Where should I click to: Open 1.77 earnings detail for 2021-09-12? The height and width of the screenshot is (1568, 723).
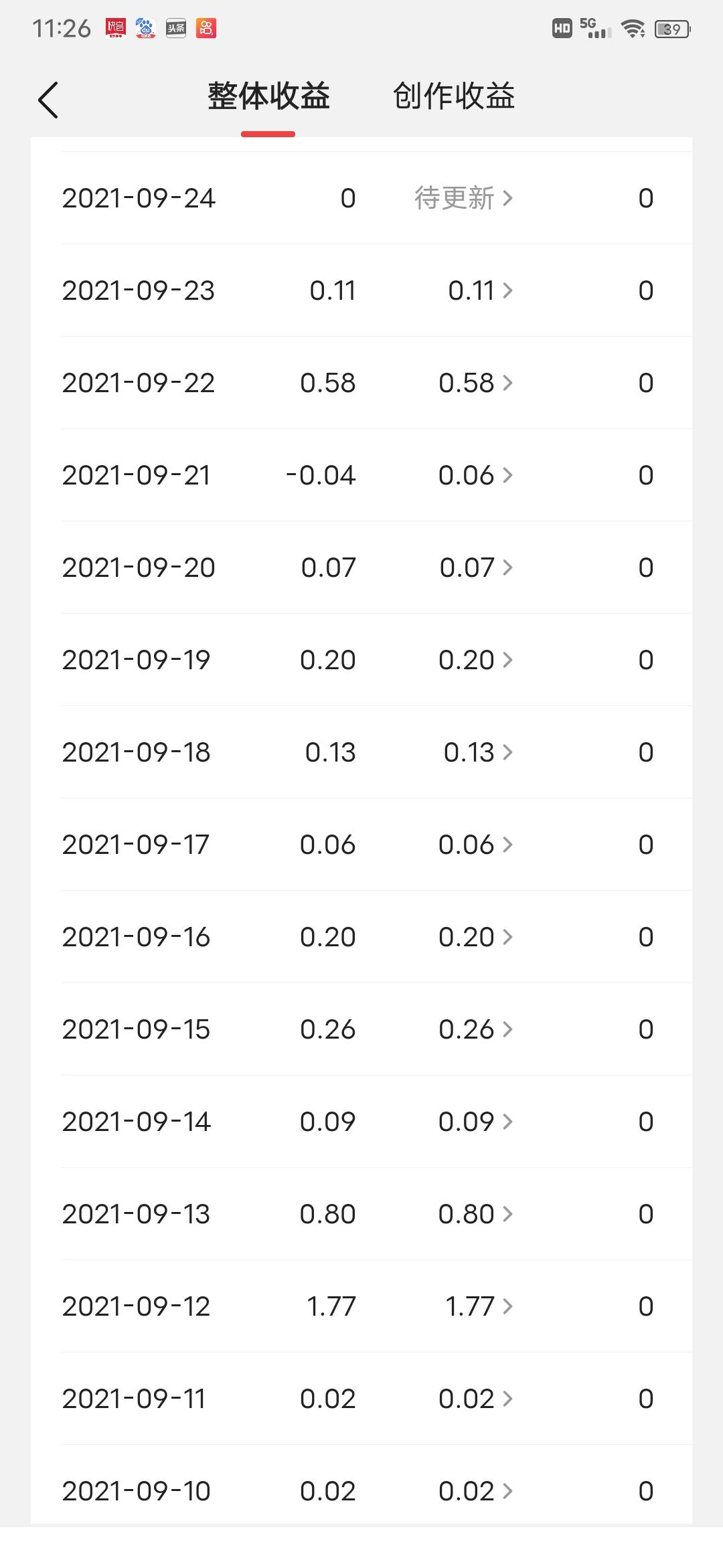click(x=479, y=1306)
